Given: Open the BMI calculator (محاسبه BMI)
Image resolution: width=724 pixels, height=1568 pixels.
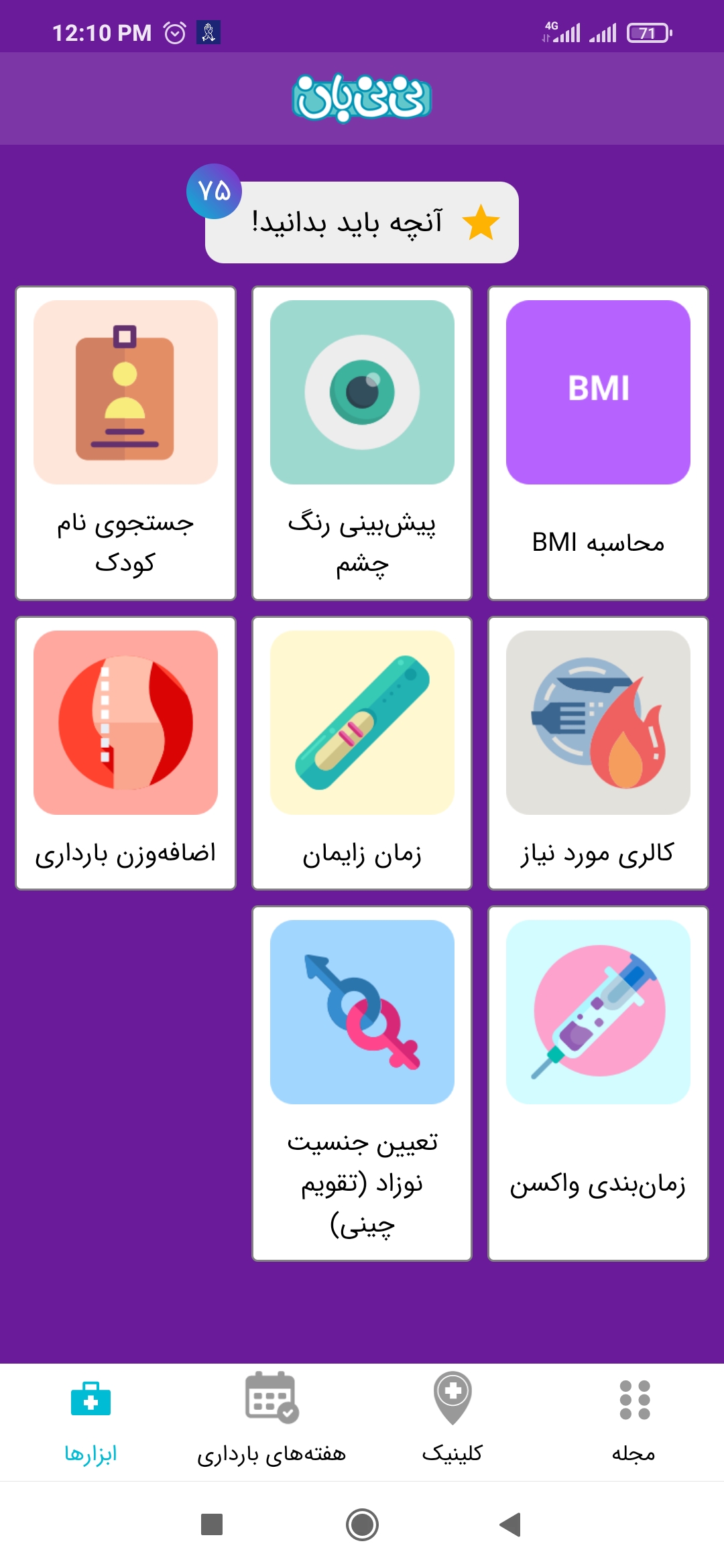Looking at the screenshot, I should coord(598,443).
